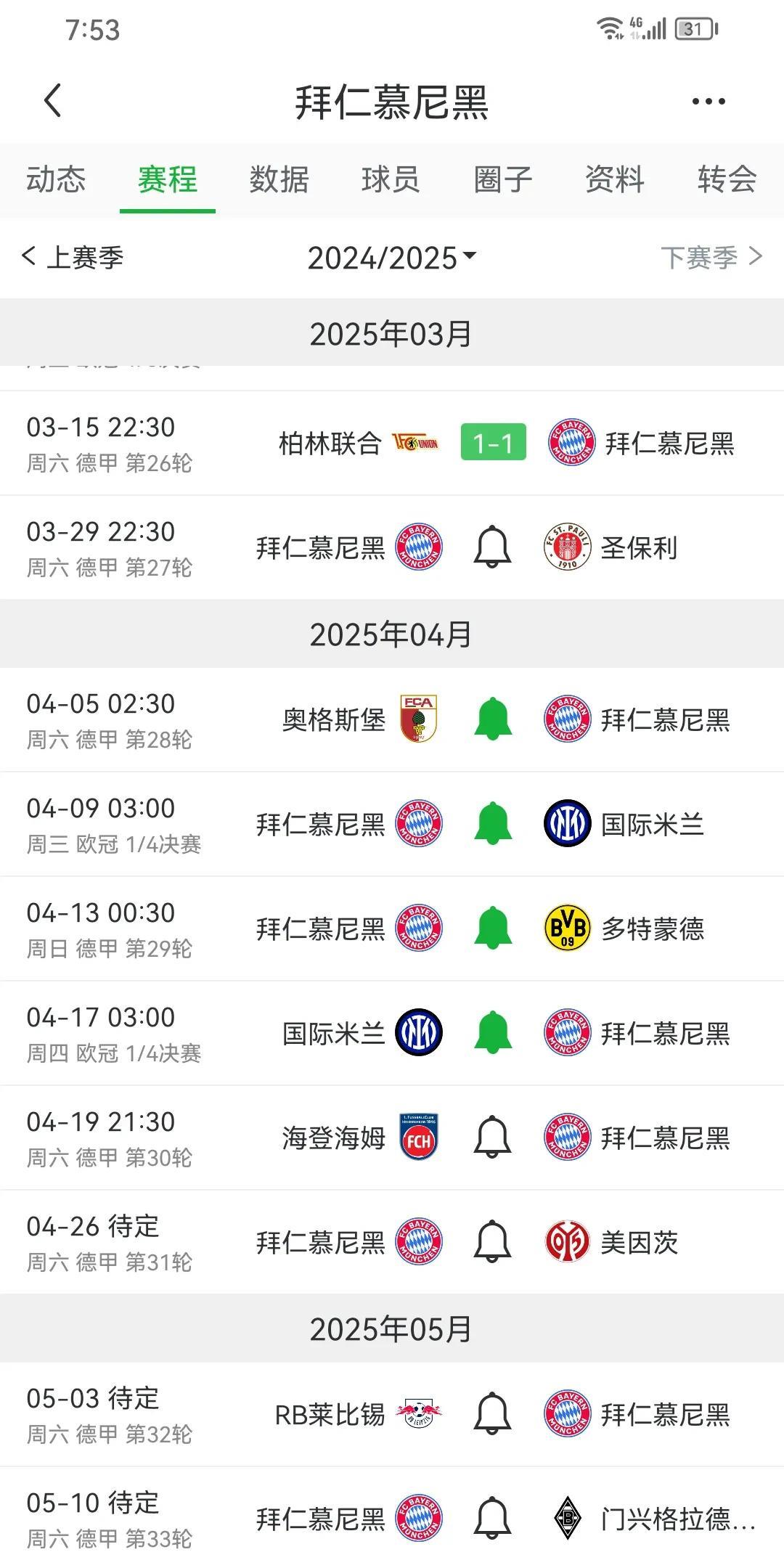Go back using the top-left arrow
The width and height of the screenshot is (784, 1568).
tap(52, 100)
